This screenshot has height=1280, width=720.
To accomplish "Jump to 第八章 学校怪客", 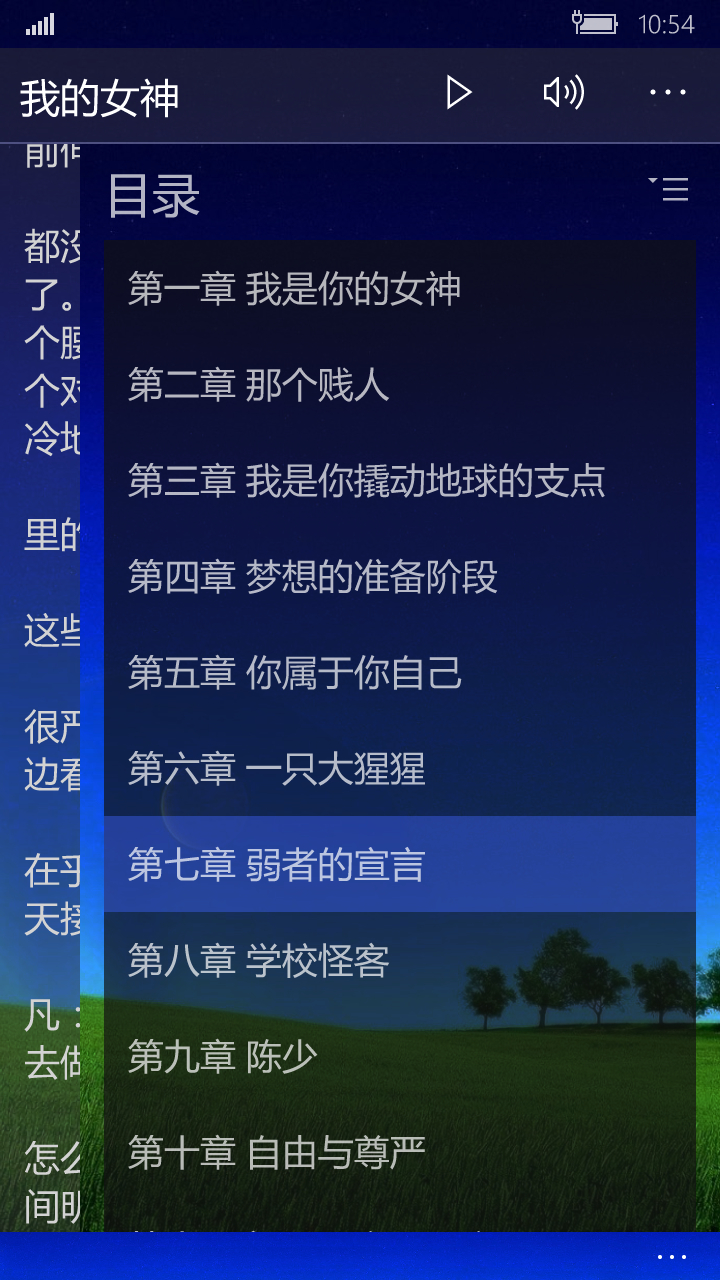I will [x=400, y=961].
